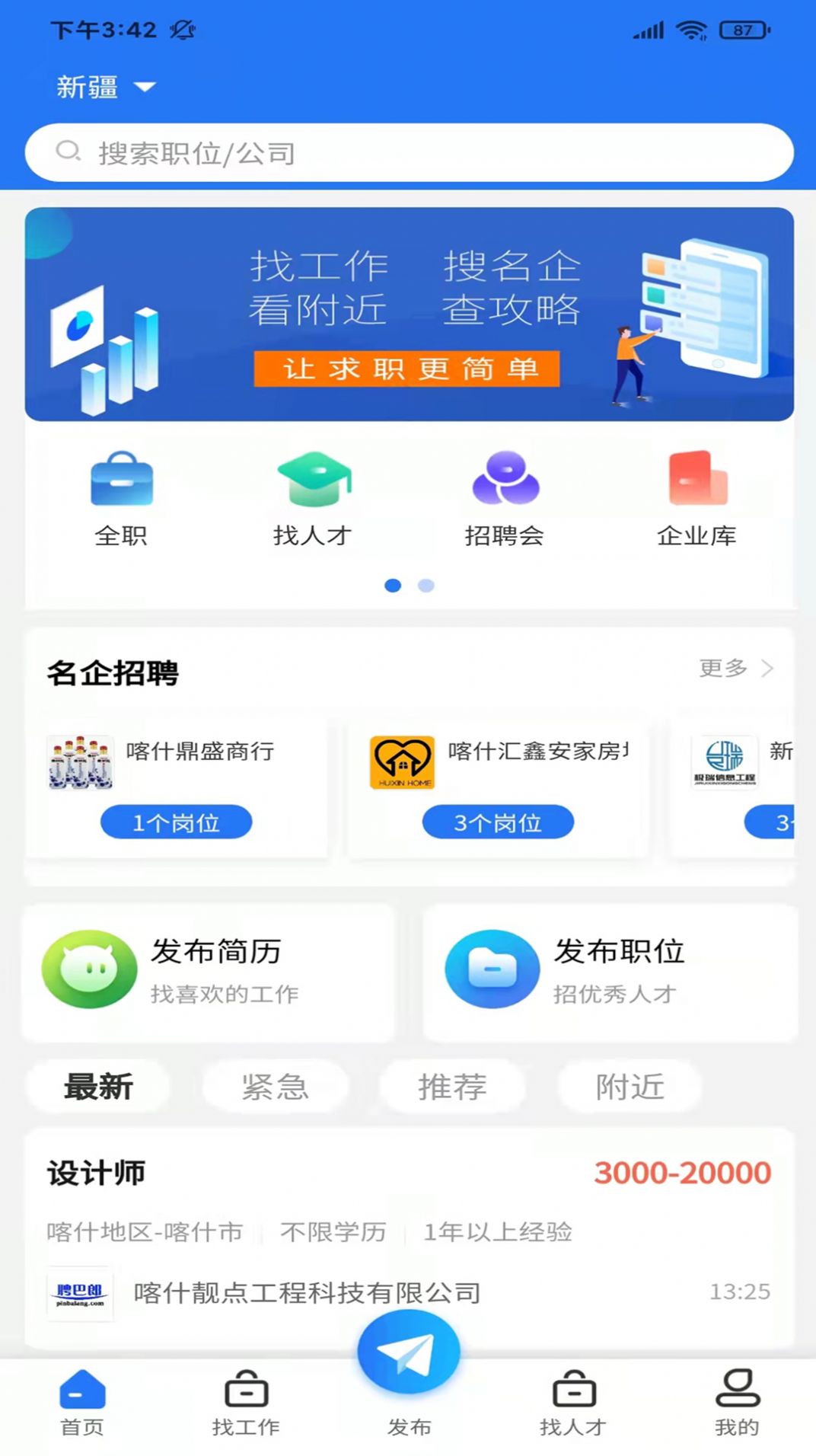Tap the 搜索职位/公司 search field
The image size is (816, 1456).
pos(408,152)
